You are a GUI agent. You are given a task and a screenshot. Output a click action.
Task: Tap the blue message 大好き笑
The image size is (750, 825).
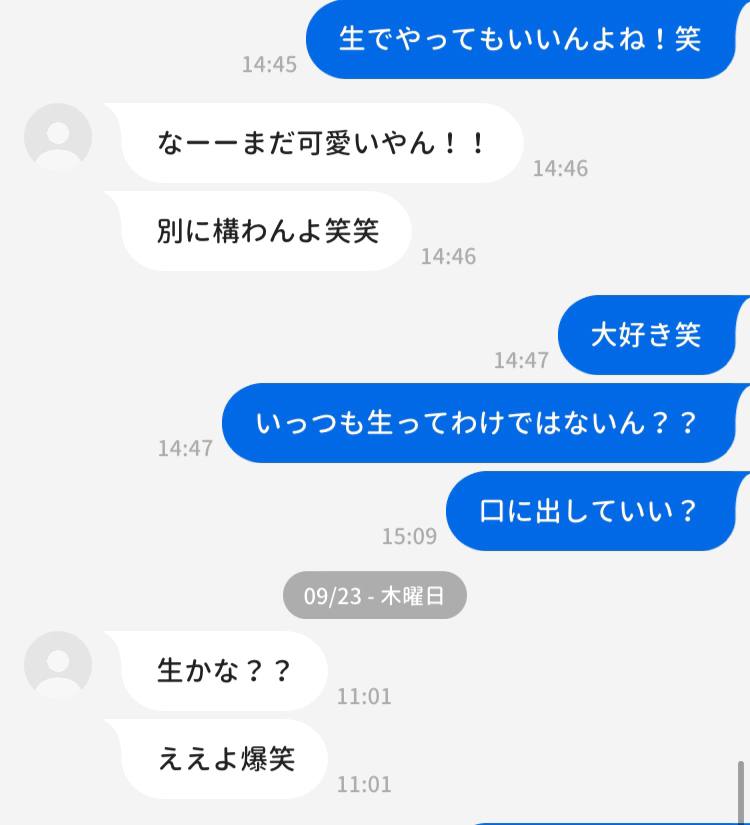point(652,336)
